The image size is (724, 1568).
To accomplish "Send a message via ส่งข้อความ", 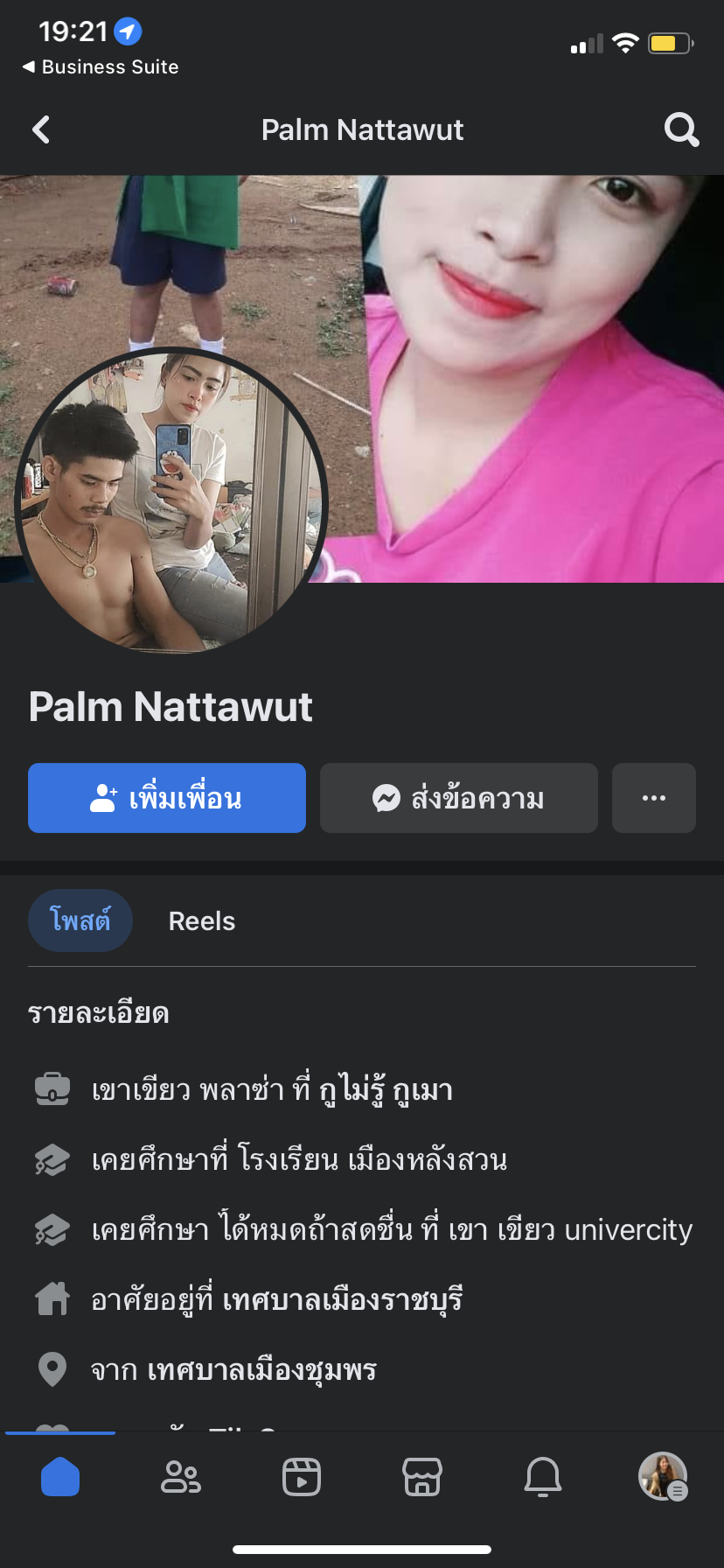I will 459,798.
